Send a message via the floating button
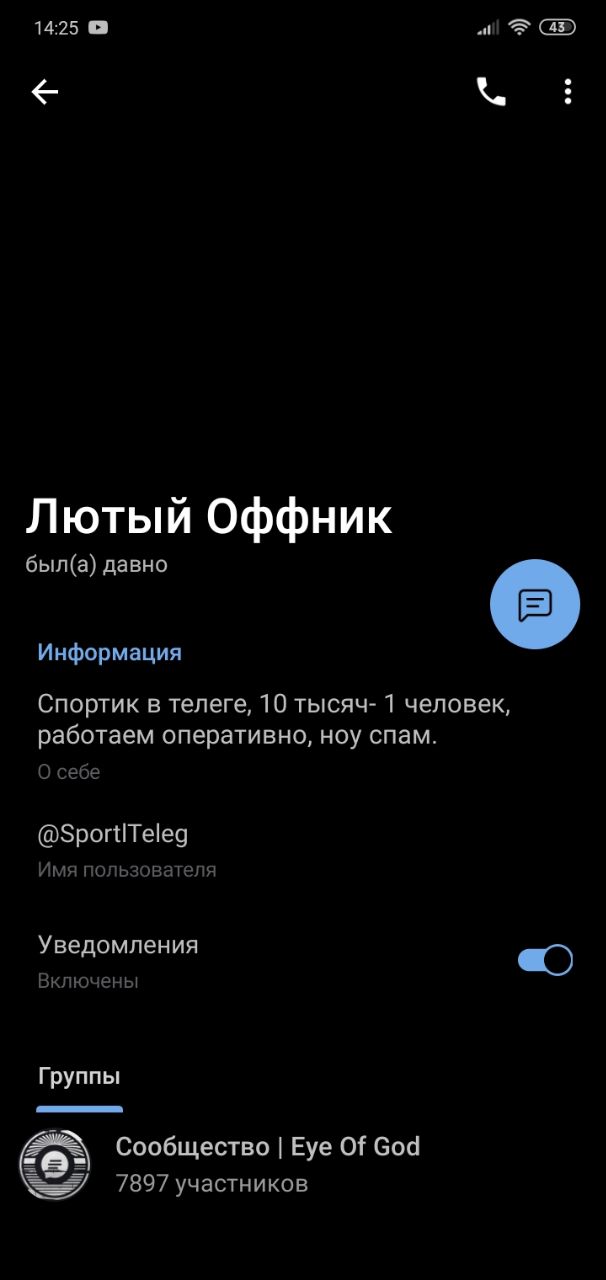 click(x=535, y=604)
